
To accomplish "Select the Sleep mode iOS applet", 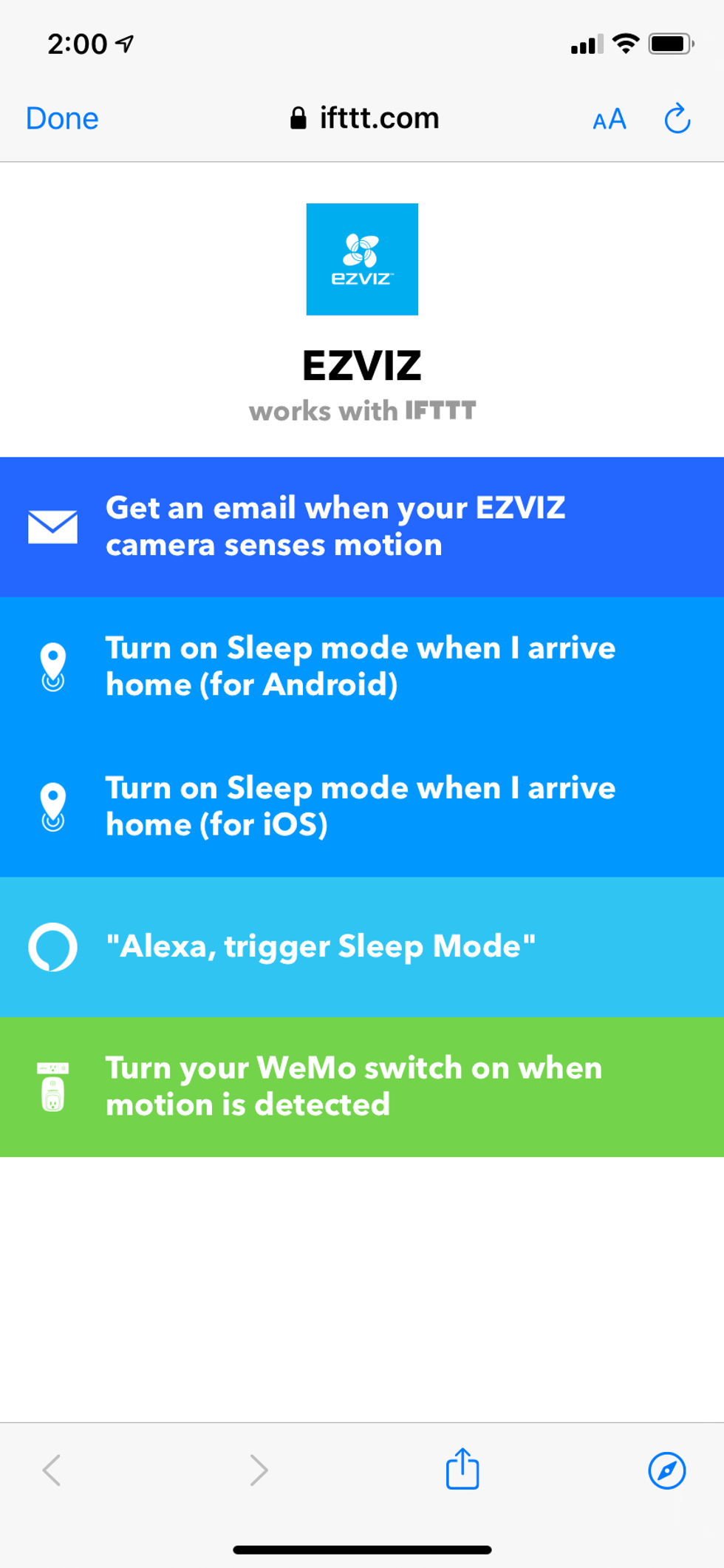I will click(361, 805).
